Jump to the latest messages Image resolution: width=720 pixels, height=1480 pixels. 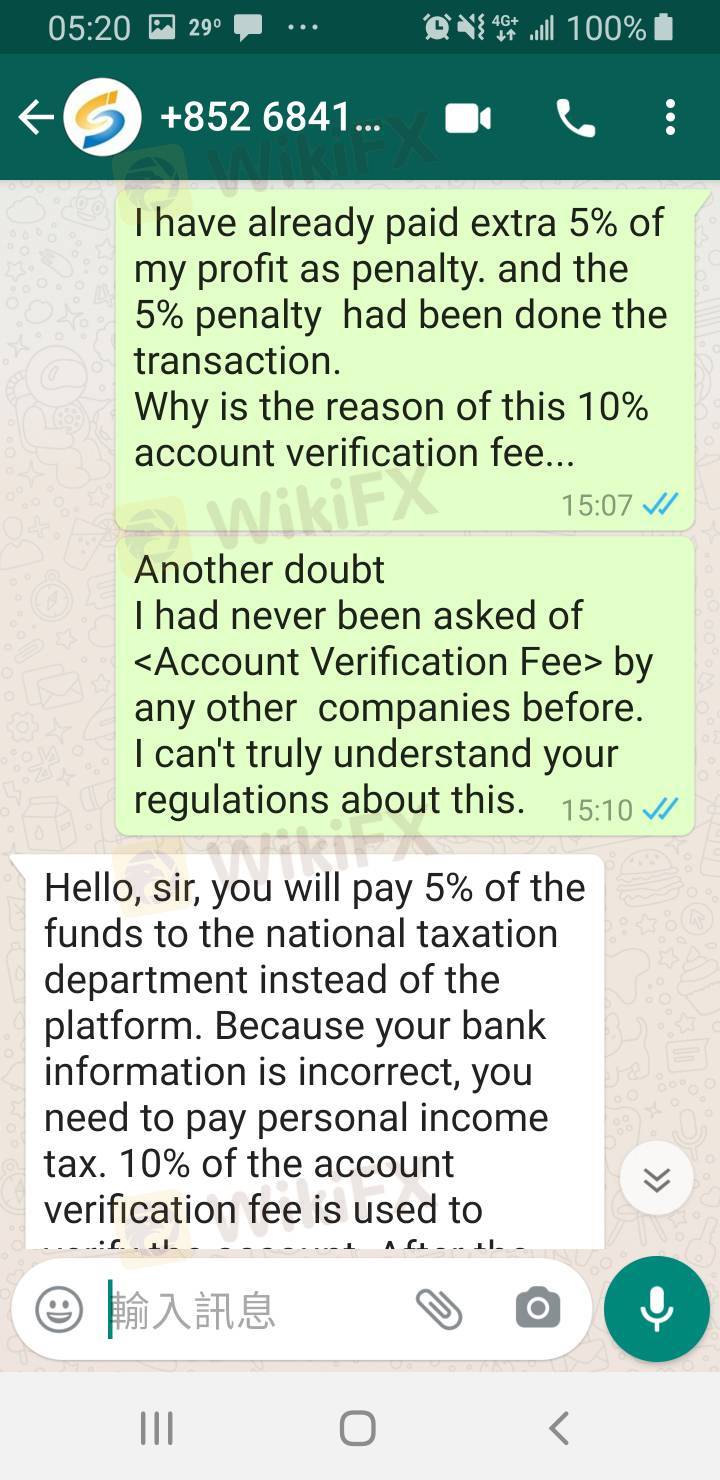(656, 1180)
